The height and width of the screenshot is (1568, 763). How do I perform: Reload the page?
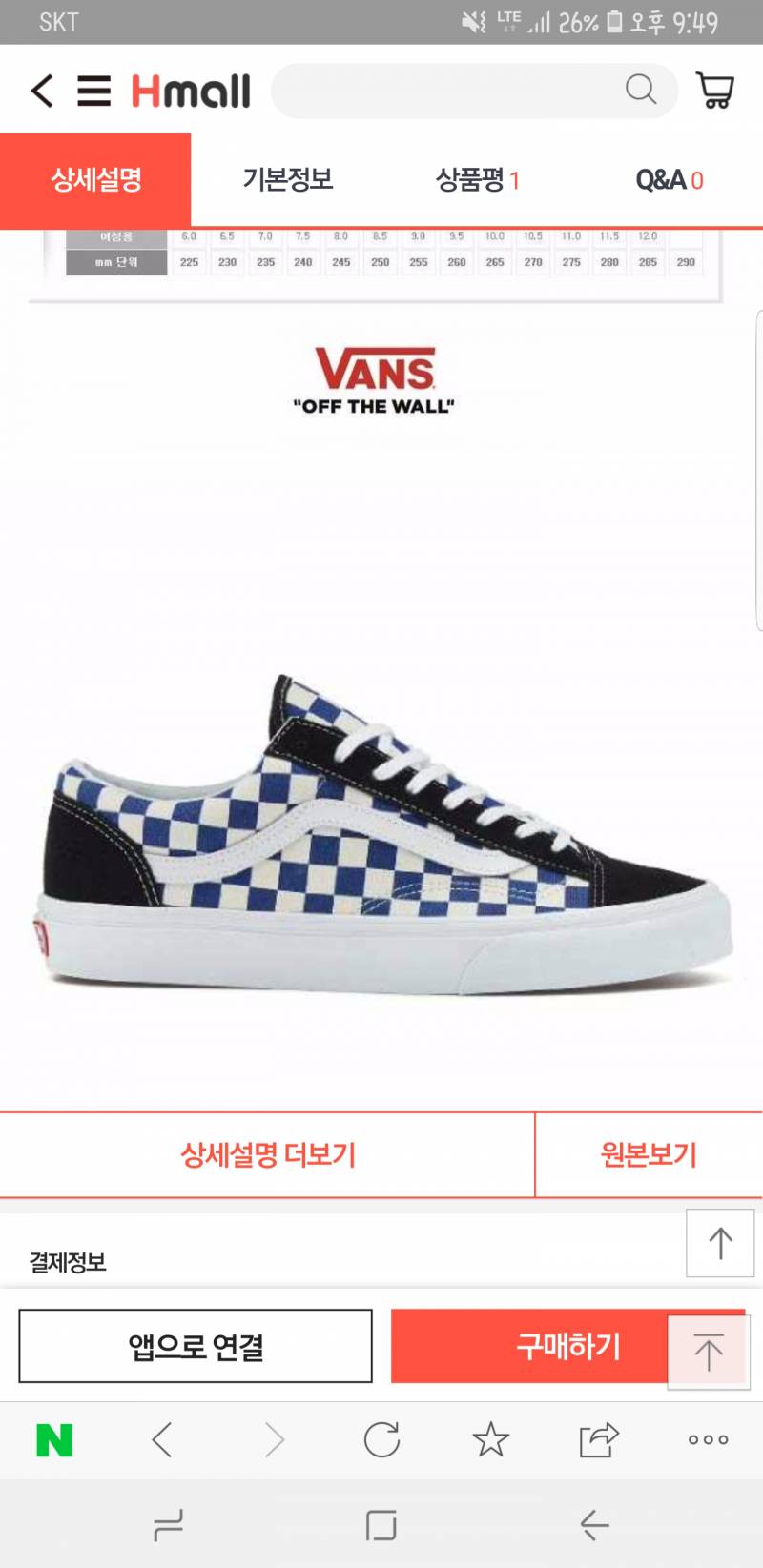click(381, 1440)
